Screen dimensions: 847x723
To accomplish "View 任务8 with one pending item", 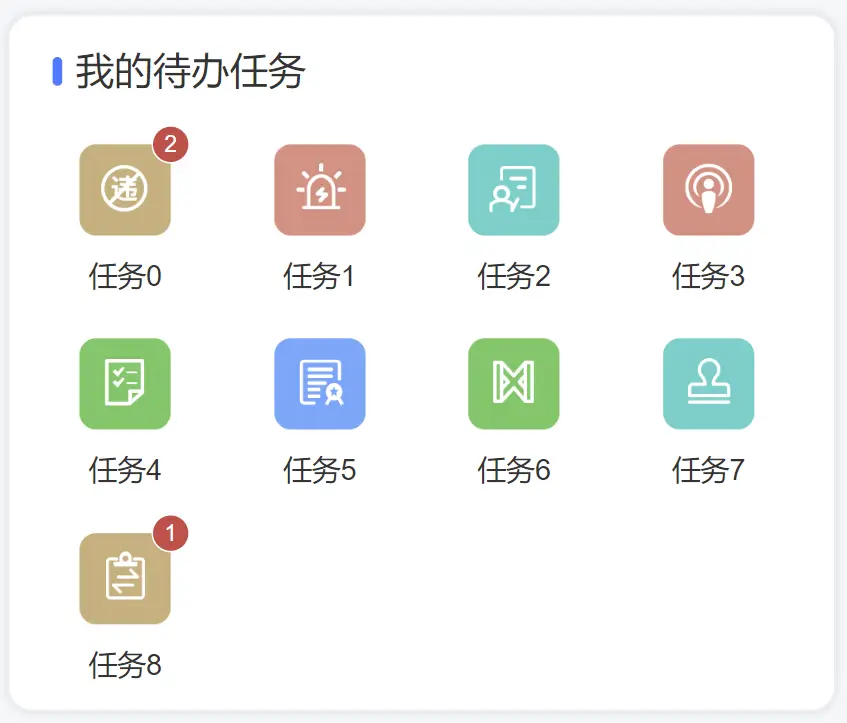I will pyautogui.click(x=125, y=578).
